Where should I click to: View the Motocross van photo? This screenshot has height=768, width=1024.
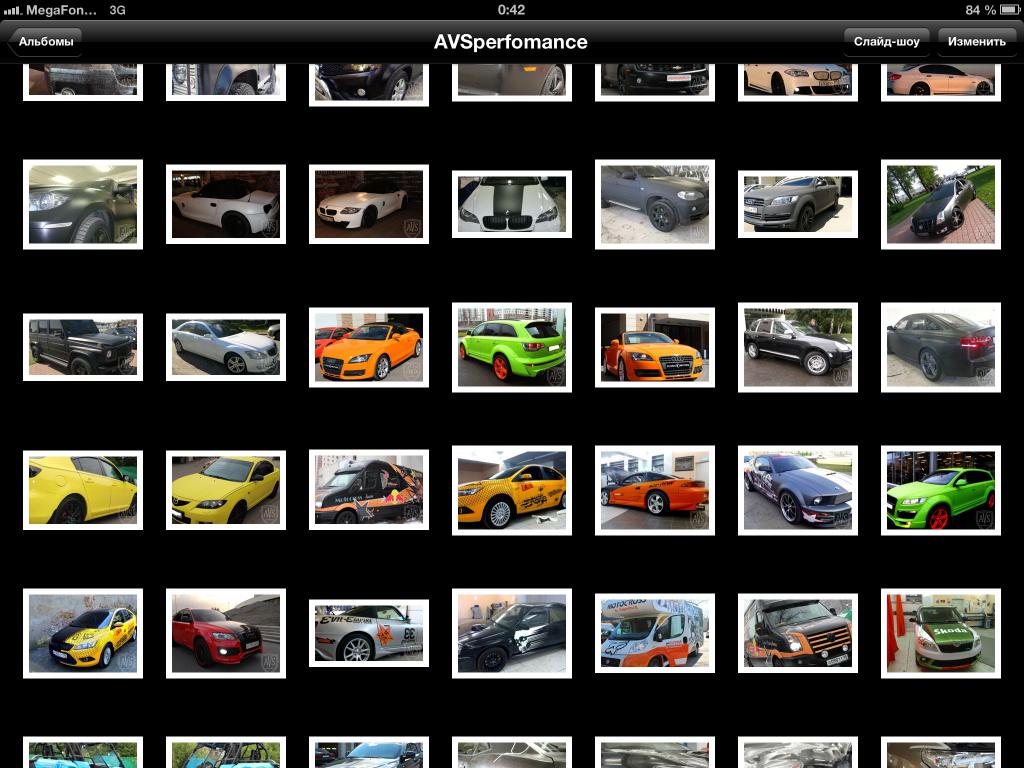654,633
